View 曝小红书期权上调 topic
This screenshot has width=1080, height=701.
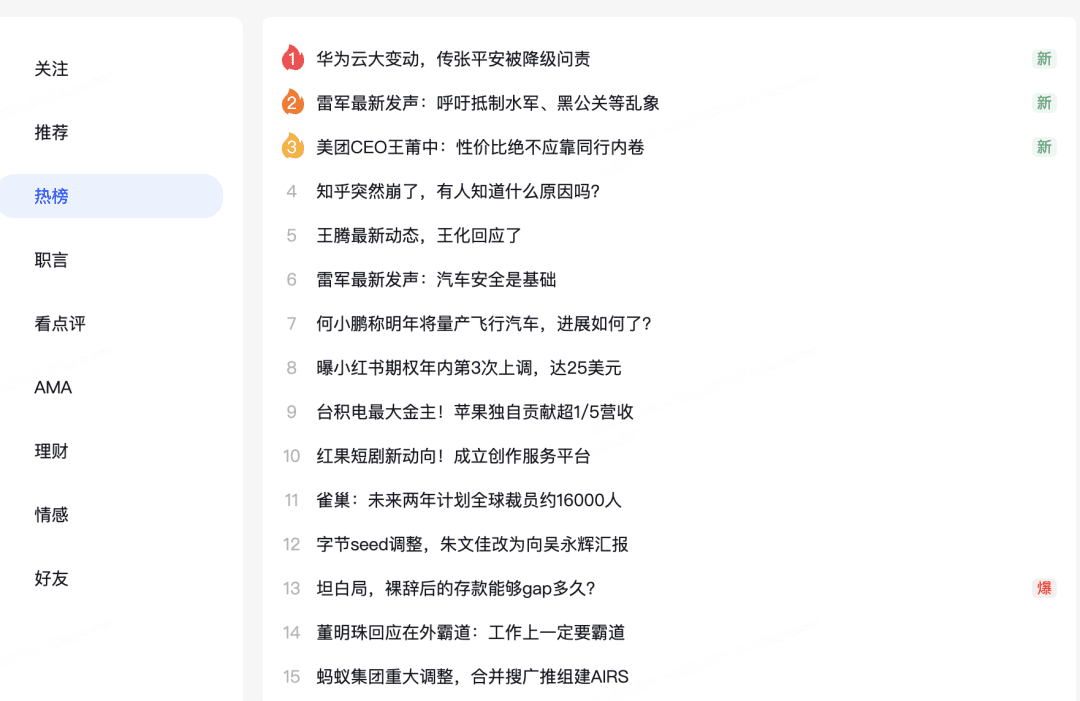469,368
